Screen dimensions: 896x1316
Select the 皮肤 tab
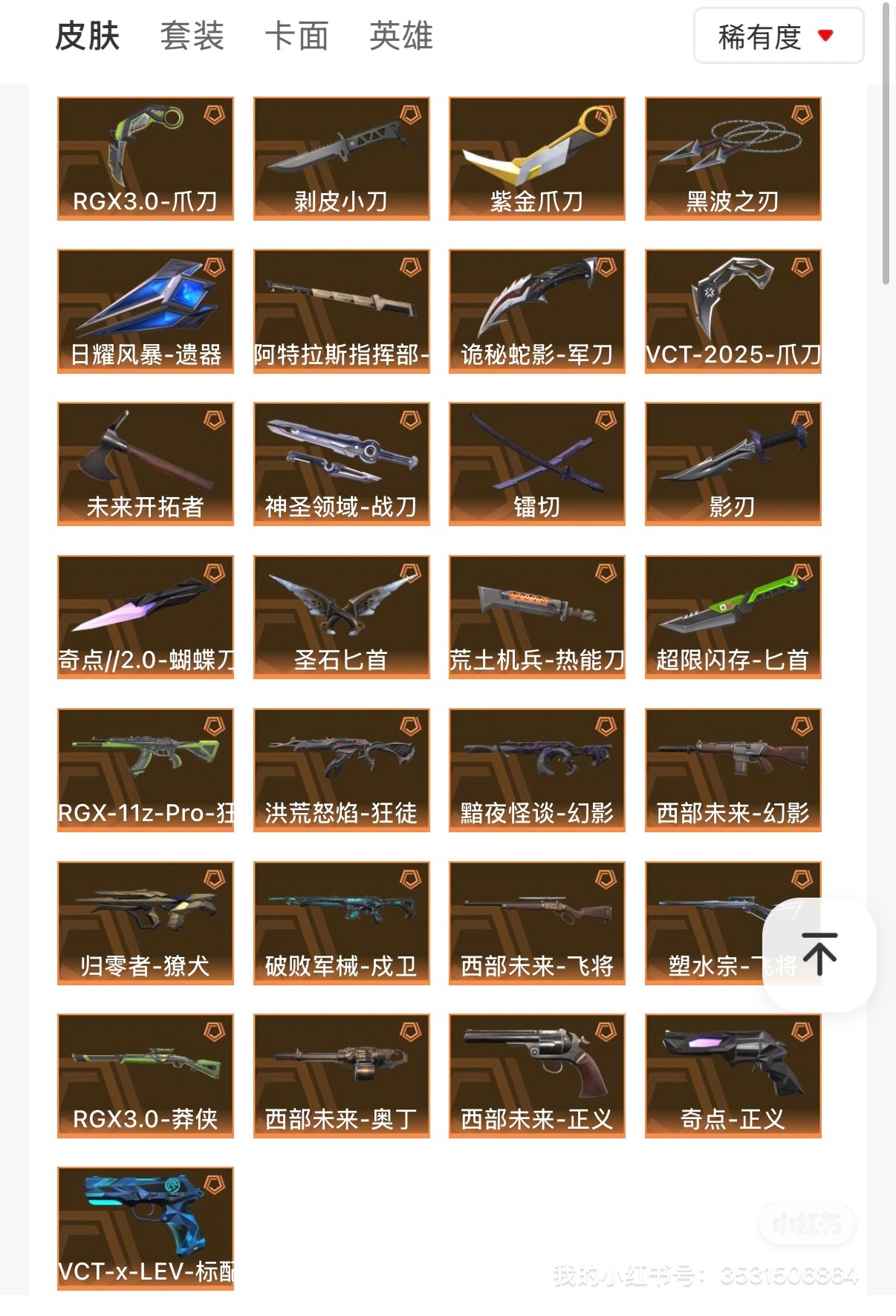(88, 36)
